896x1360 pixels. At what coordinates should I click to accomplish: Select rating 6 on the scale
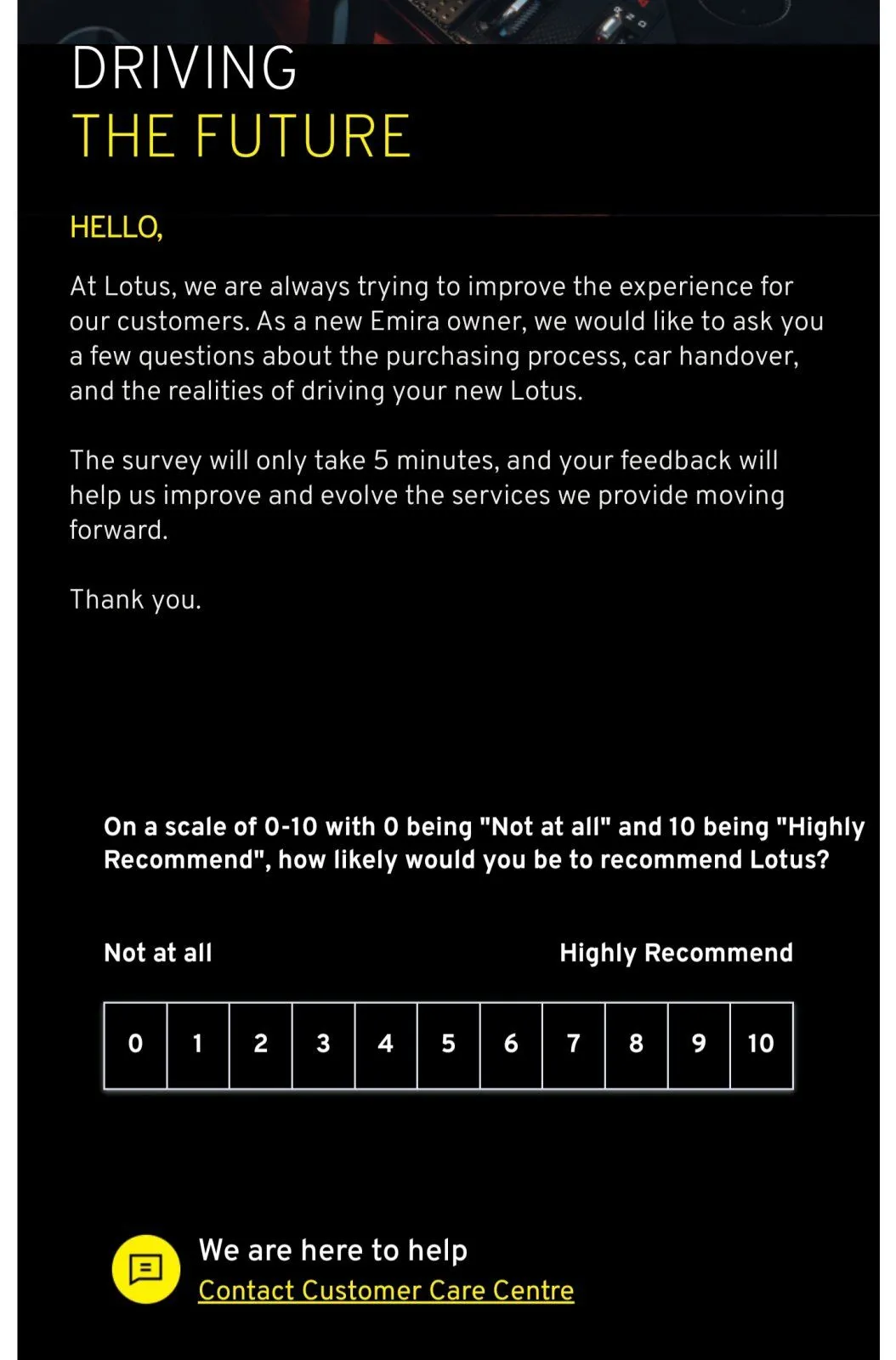[x=511, y=1045]
